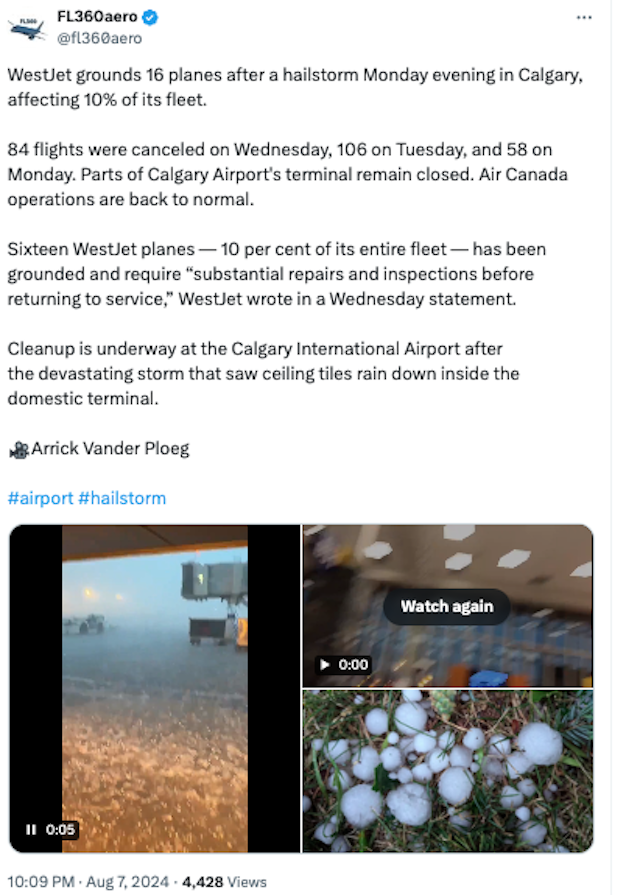Open the FL360aero profile picture
Image resolution: width=640 pixels, height=895 pixels.
click(27, 27)
